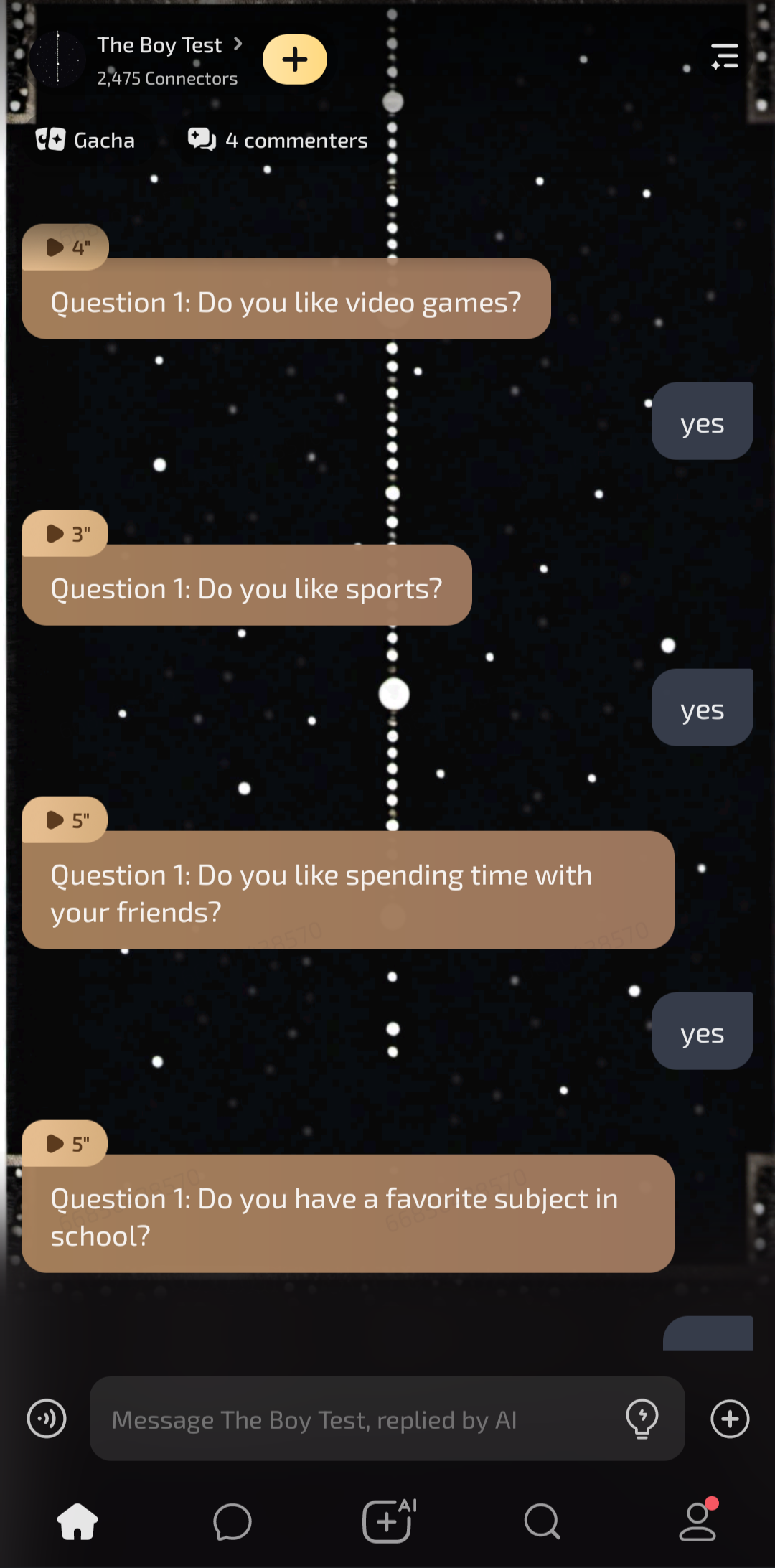775x1568 pixels.
Task: Tap the yellow plus connect button
Action: [x=294, y=60]
